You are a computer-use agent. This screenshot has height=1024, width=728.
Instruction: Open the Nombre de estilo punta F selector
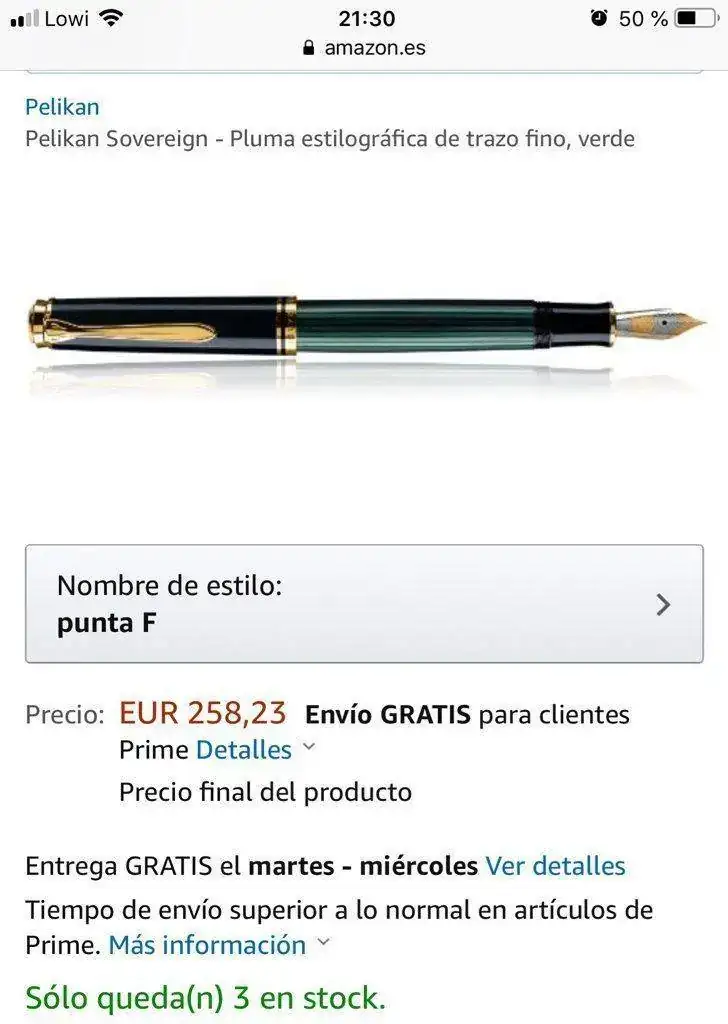click(x=364, y=604)
